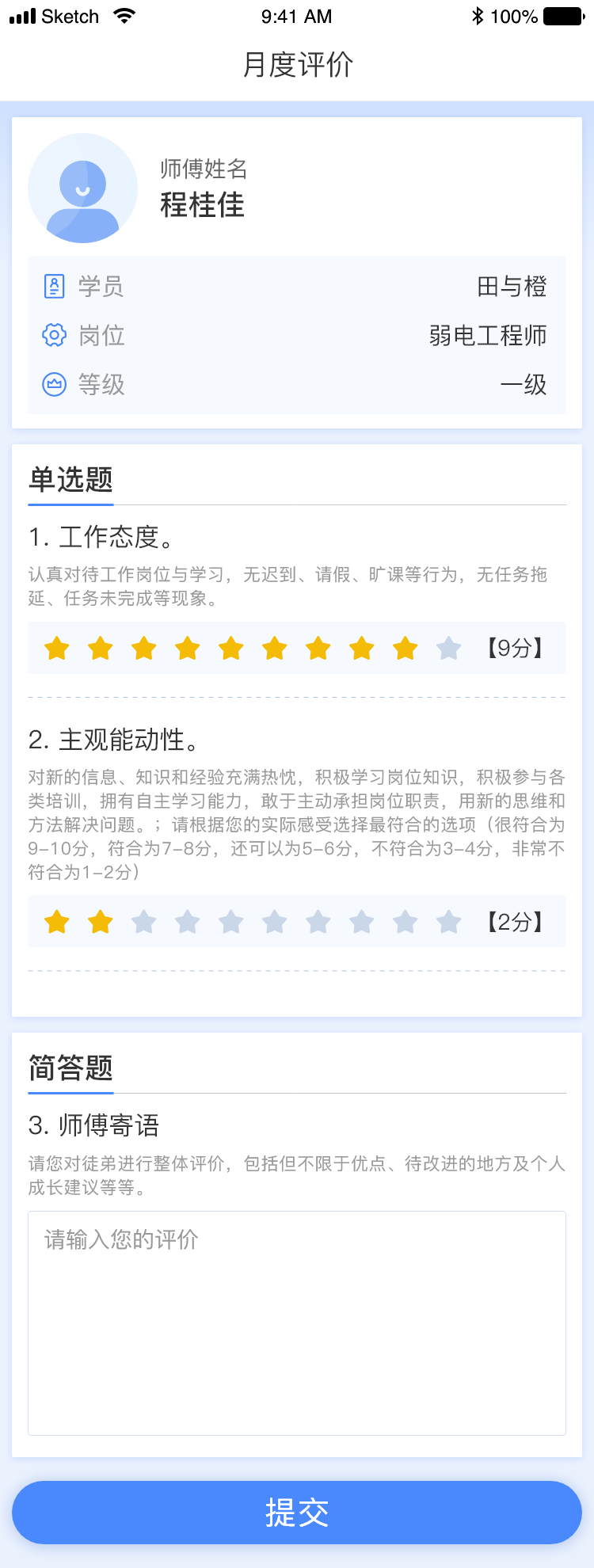The image size is (594, 1568).
Task: Focus the 请输入您的评价 text box
Action: click(x=297, y=1323)
